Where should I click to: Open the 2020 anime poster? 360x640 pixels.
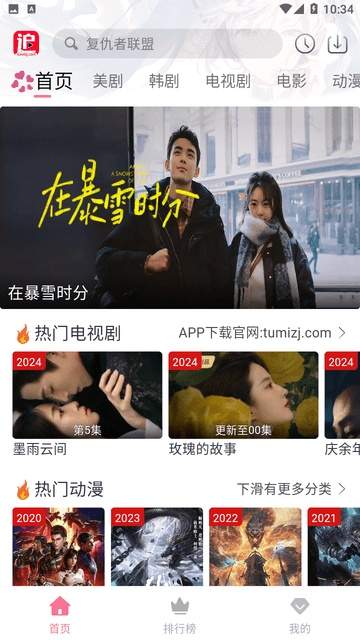coord(58,547)
